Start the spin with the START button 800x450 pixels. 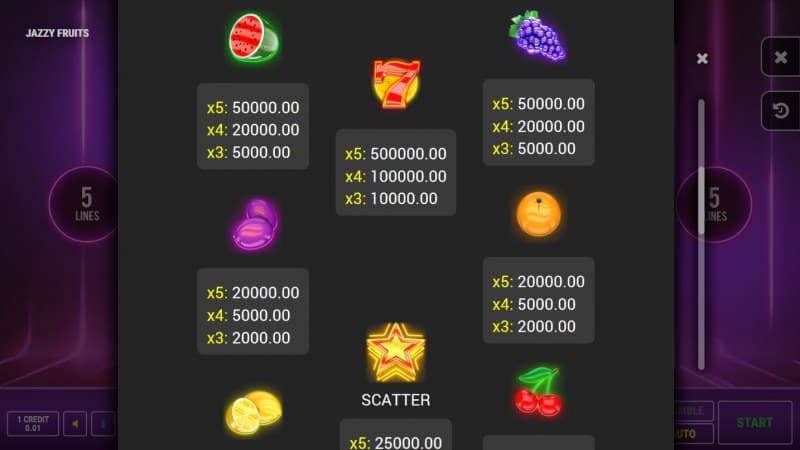click(755, 422)
